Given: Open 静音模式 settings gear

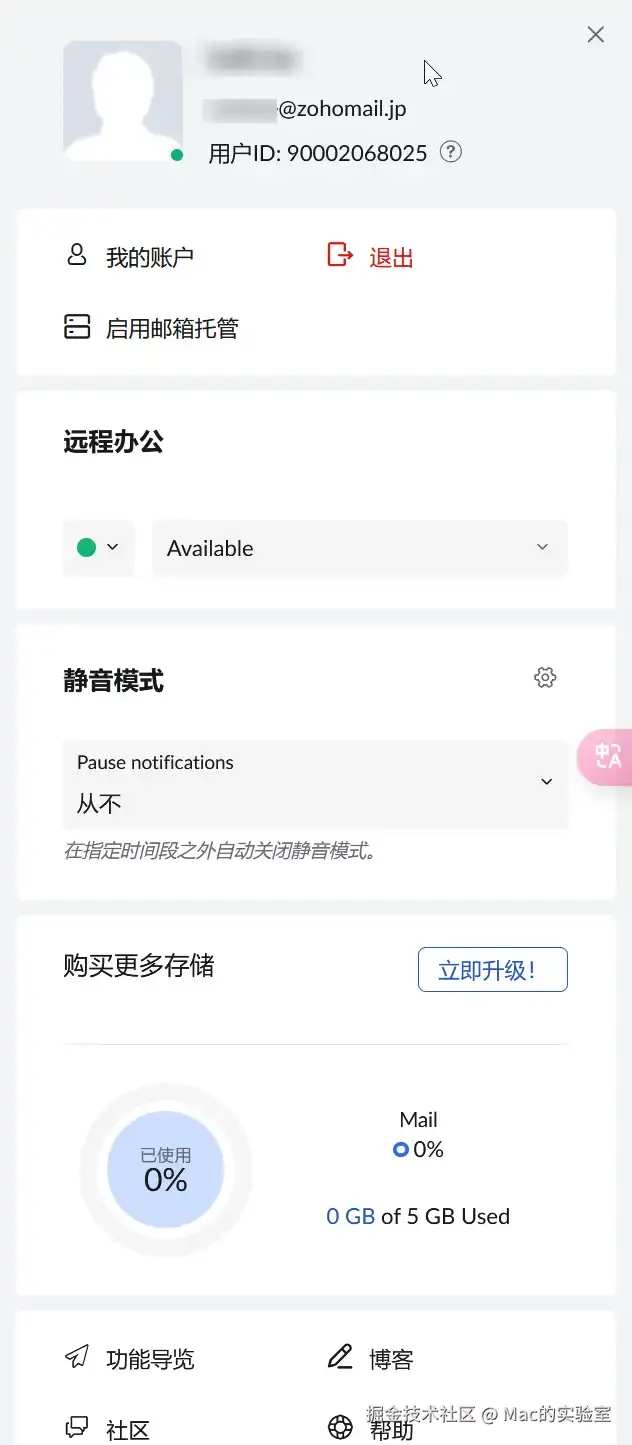Looking at the screenshot, I should 545,678.
